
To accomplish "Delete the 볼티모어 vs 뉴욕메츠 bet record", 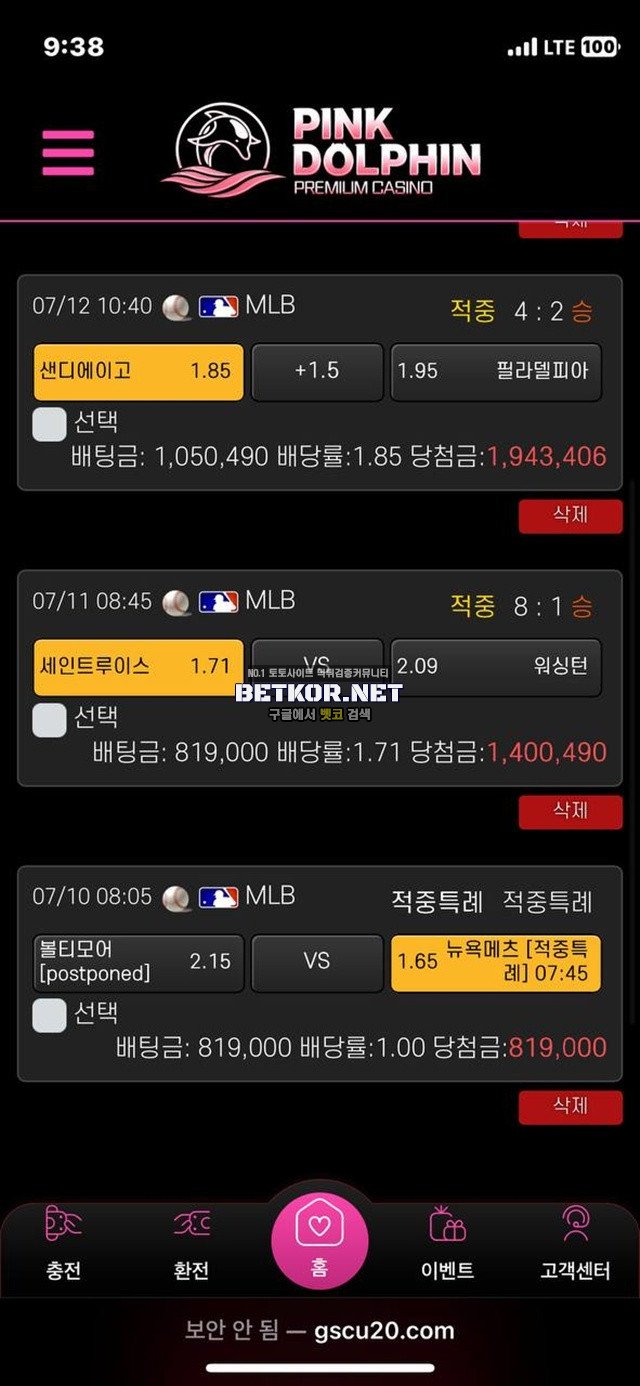I will click(x=570, y=1106).
